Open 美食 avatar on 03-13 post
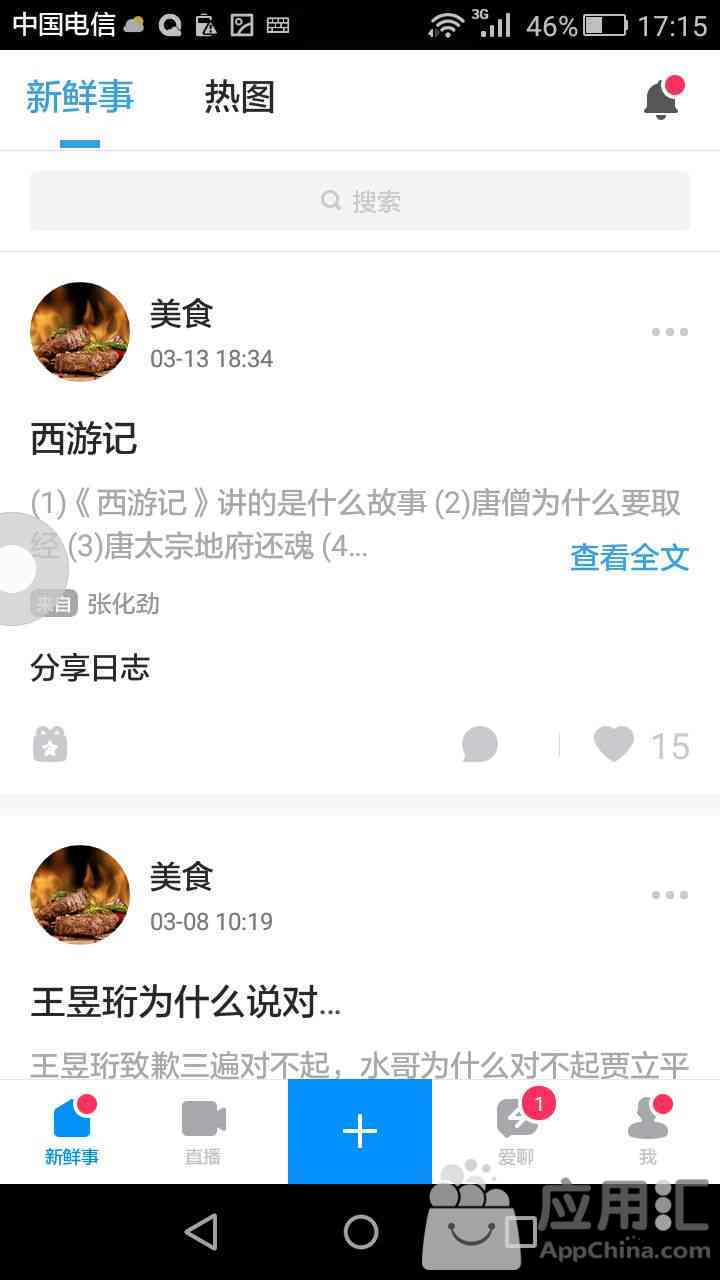The image size is (720, 1280). click(x=80, y=332)
